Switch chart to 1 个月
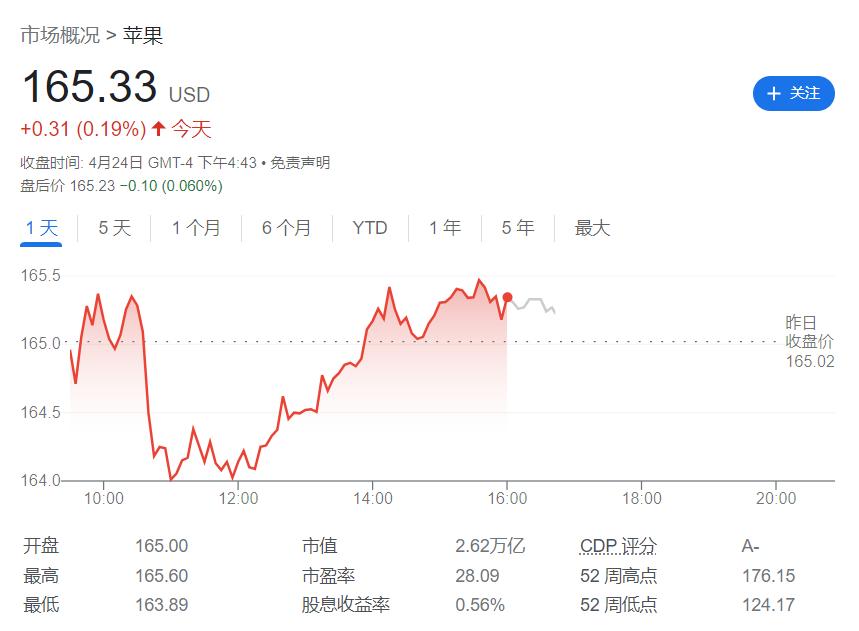The height and width of the screenshot is (631, 859). click(x=196, y=228)
